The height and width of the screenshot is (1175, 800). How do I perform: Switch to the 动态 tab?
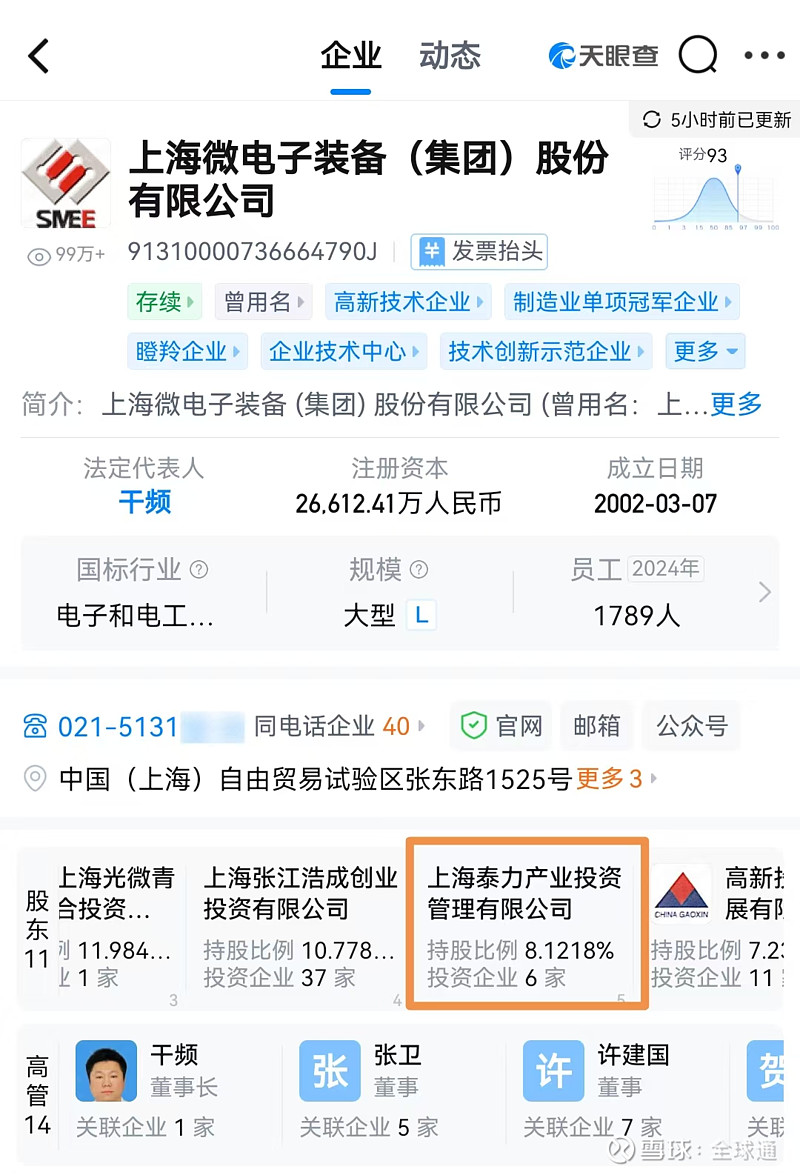(449, 57)
